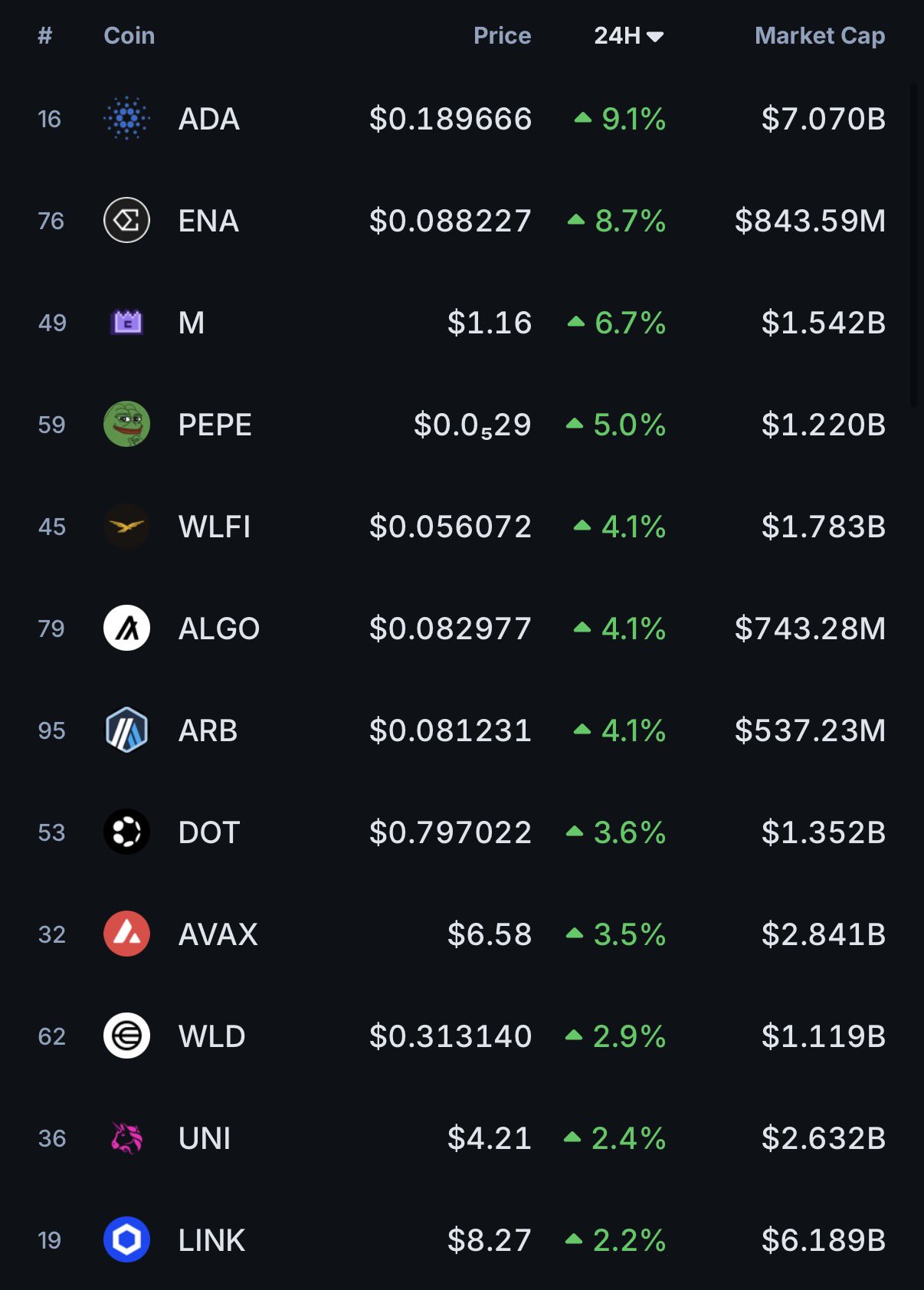This screenshot has height=1290, width=924.
Task: Open the LINK coin row
Action: click(x=462, y=1240)
